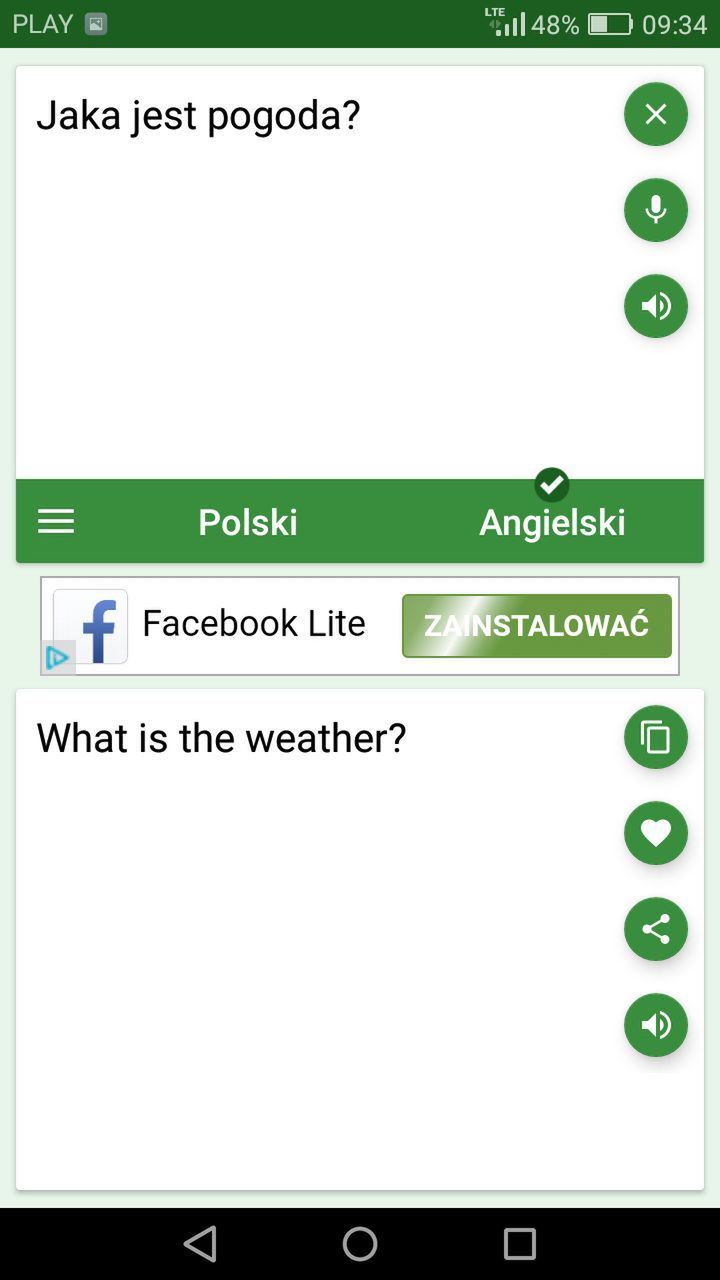Screen dimensions: 720x1280
Task: Listen to the Polish source text
Action: point(656,306)
